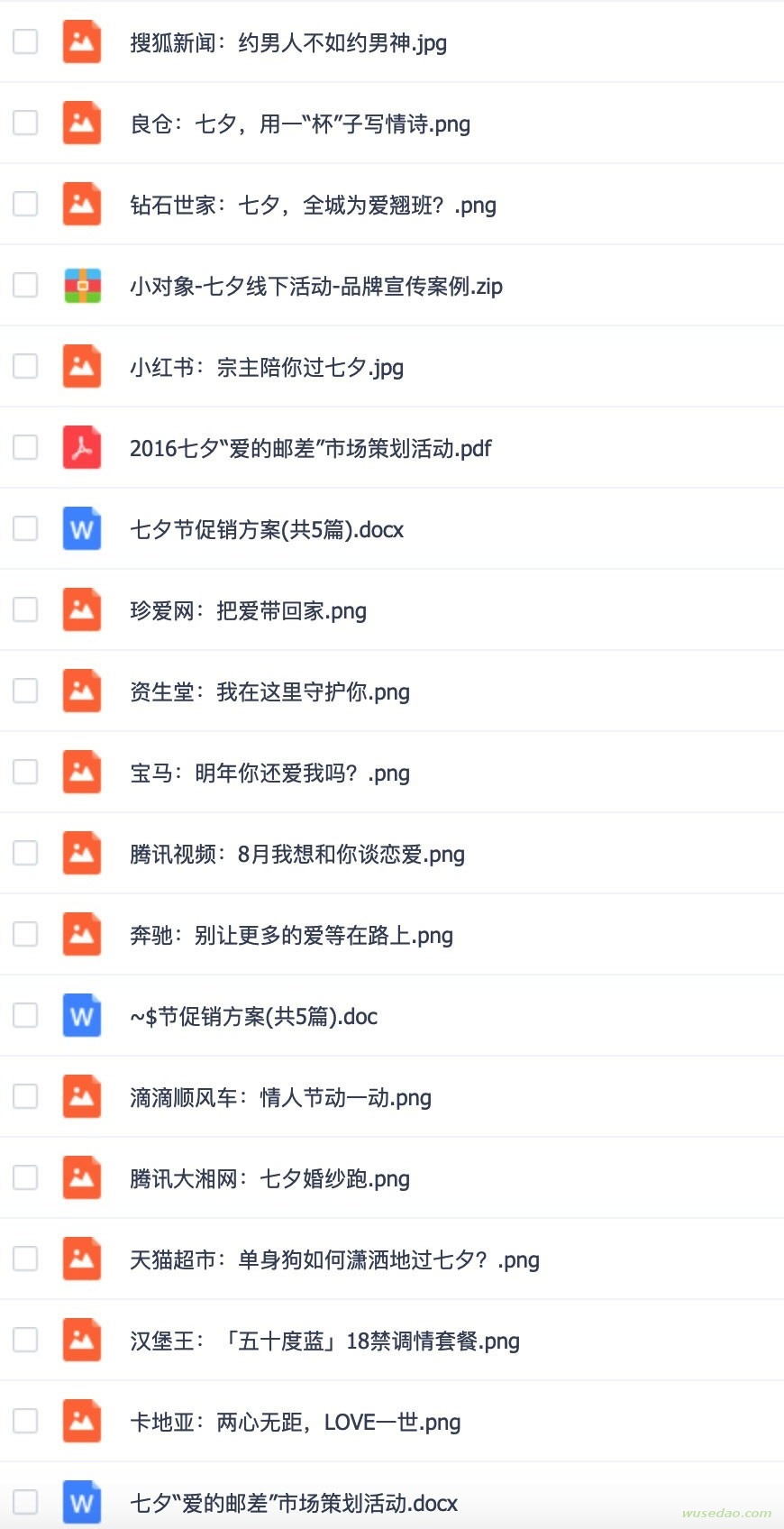
Task: Open 资生堂：我在这里守护你.png
Action: (x=269, y=691)
